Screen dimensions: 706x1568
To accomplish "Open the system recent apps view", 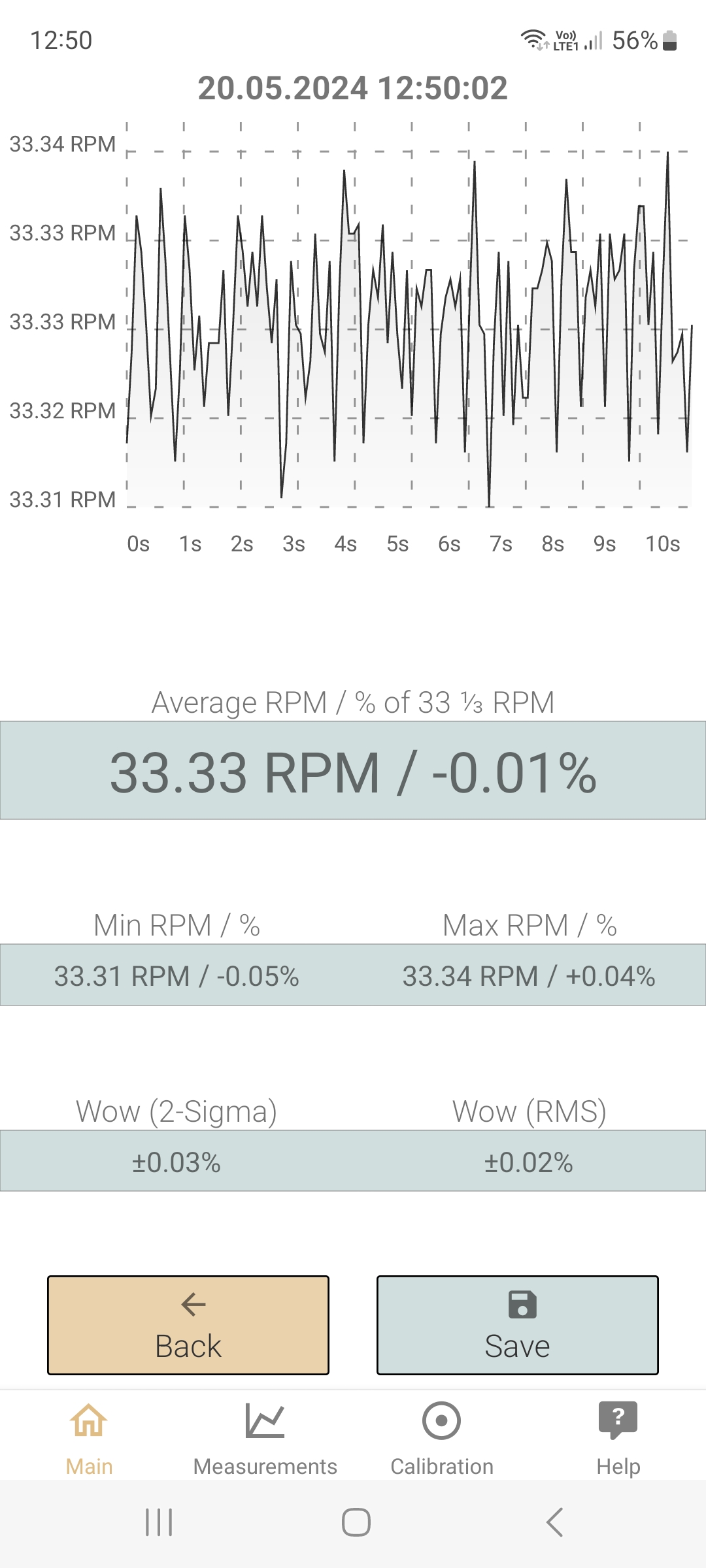I will click(x=159, y=1522).
